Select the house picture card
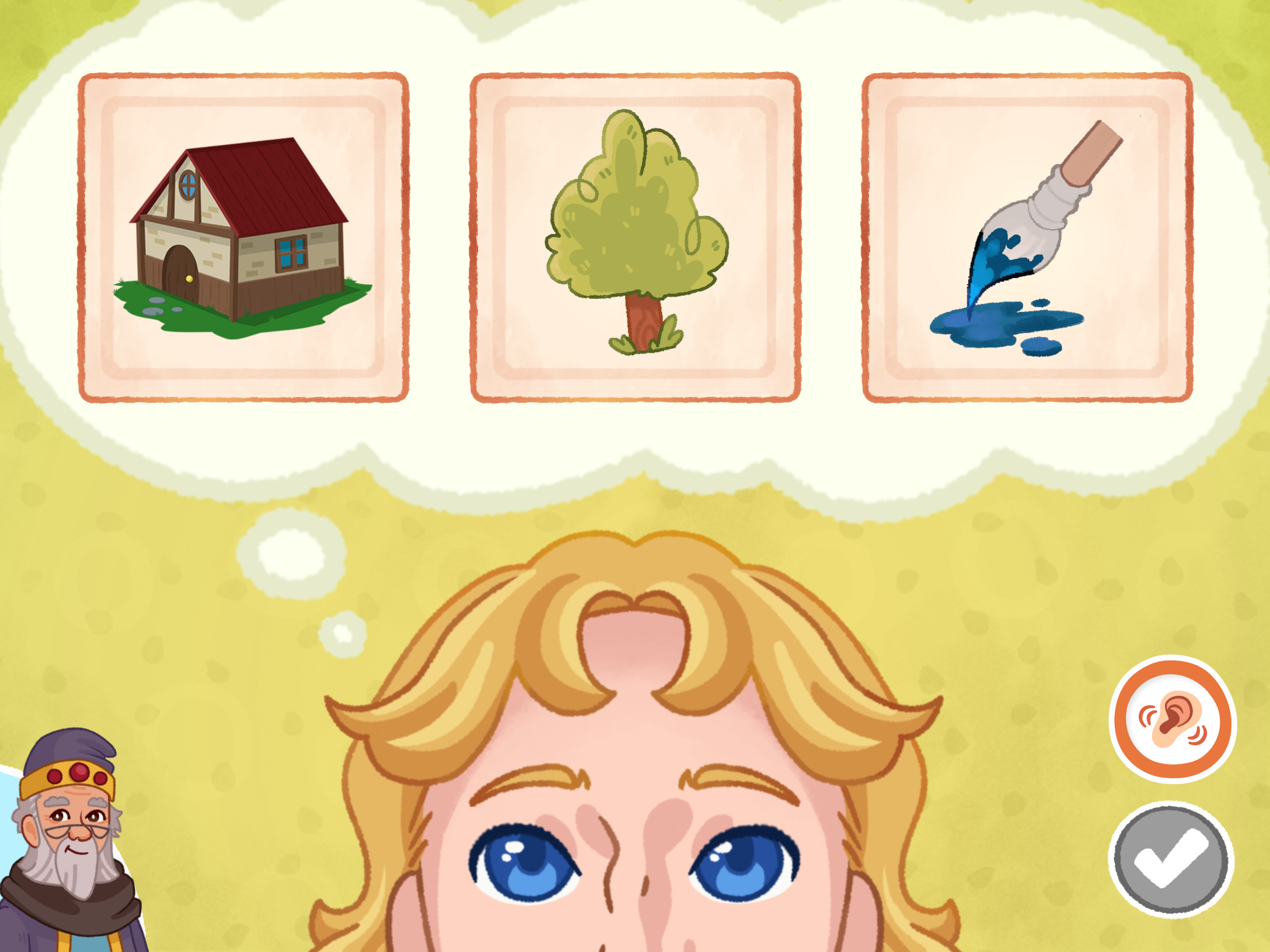 [244, 238]
